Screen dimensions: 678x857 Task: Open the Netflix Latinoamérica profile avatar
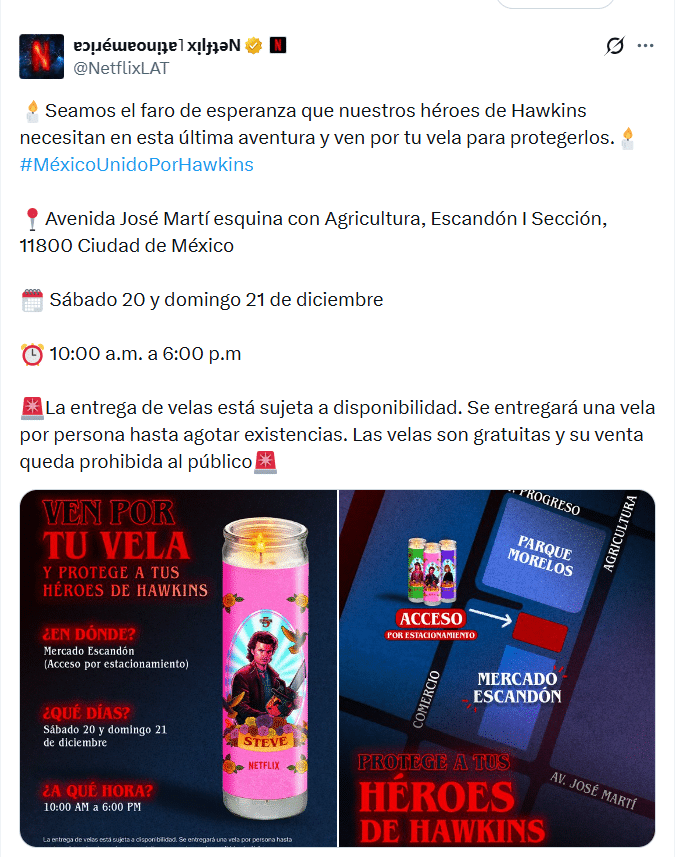click(43, 56)
